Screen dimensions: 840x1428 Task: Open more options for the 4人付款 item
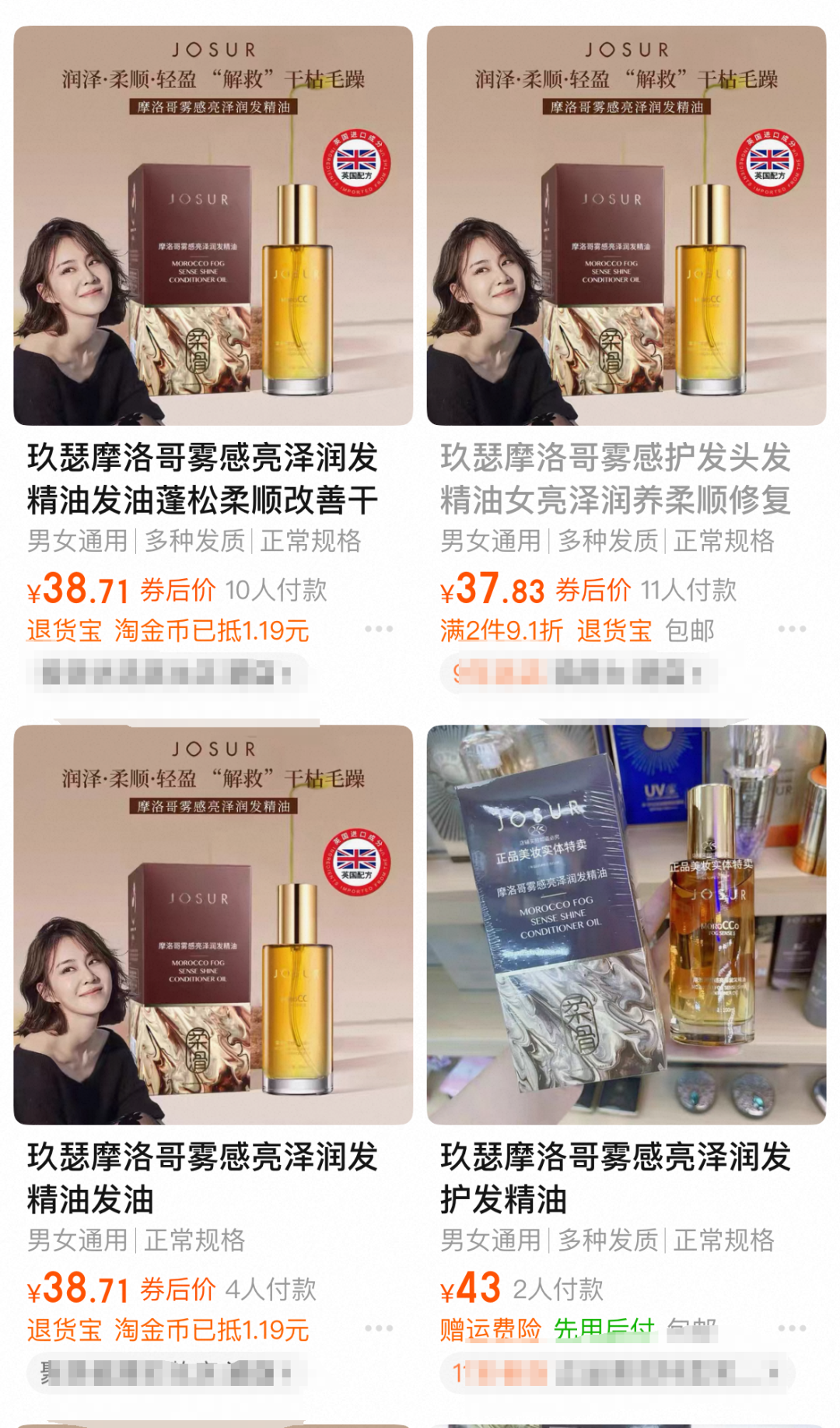379,1328
